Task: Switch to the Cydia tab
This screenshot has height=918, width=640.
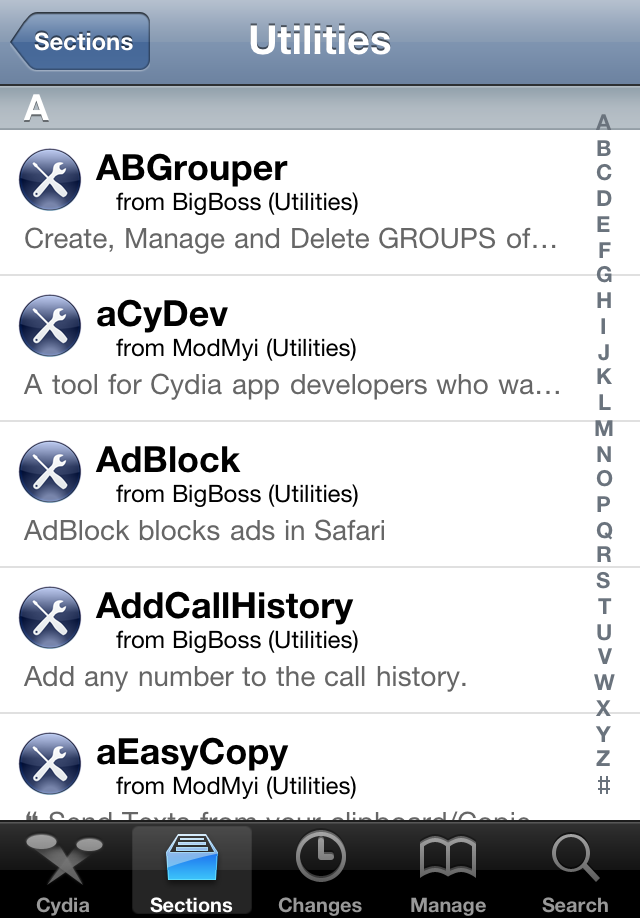Action: (x=63, y=870)
